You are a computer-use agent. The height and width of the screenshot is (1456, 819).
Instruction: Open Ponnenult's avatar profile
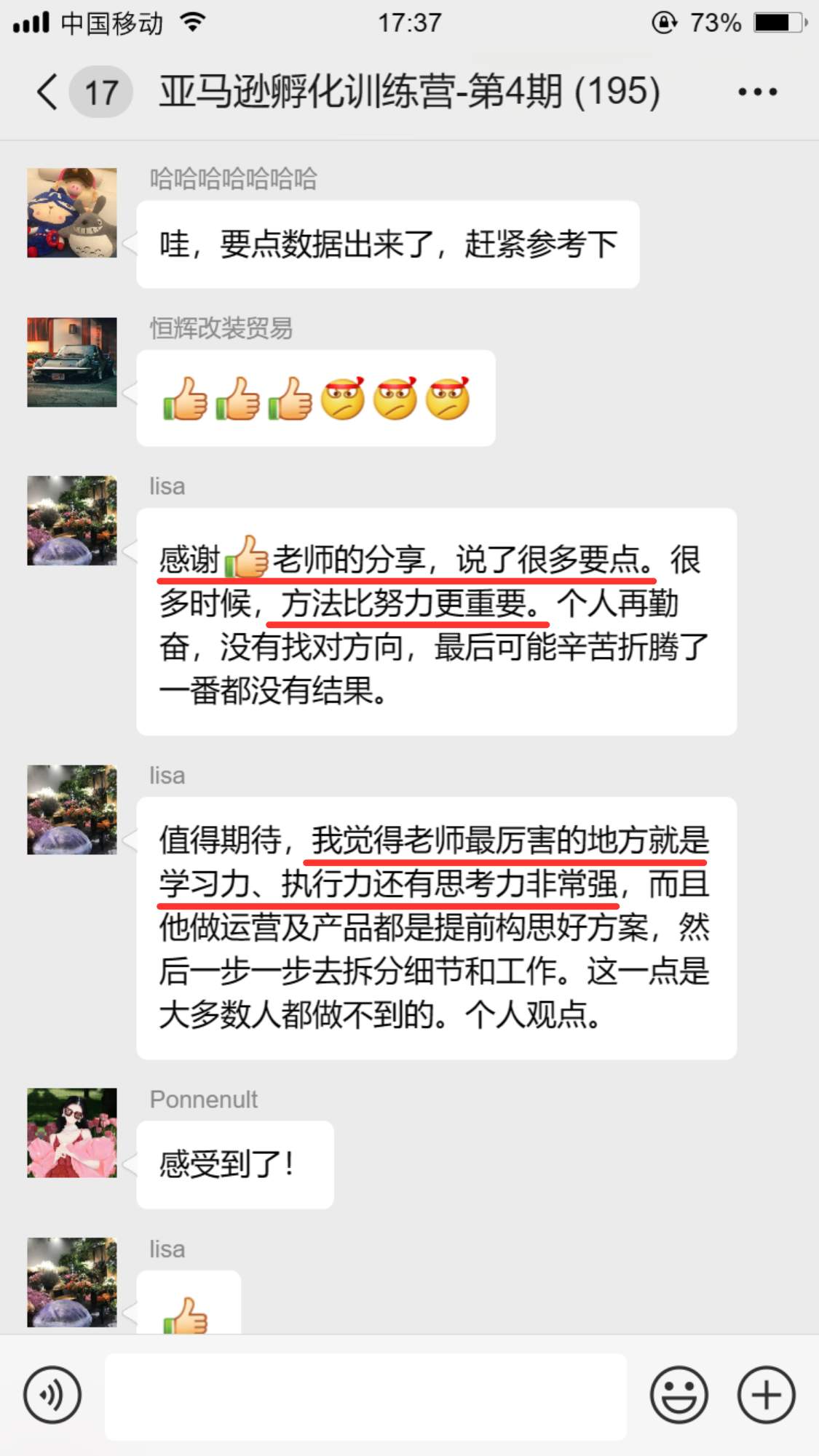pos(72,1132)
